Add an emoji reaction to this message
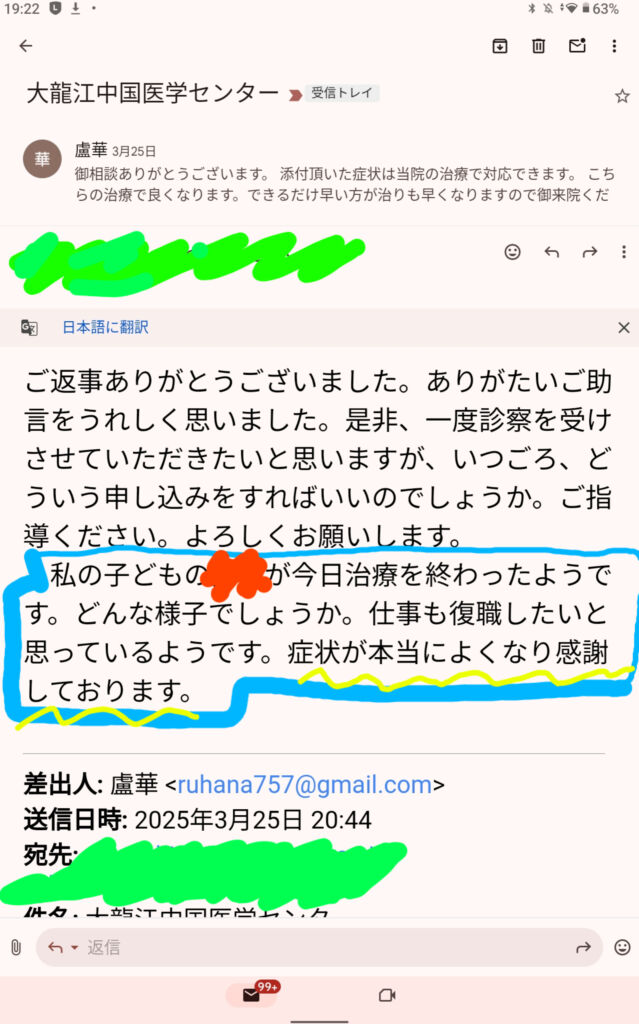639x1024 pixels. click(513, 251)
